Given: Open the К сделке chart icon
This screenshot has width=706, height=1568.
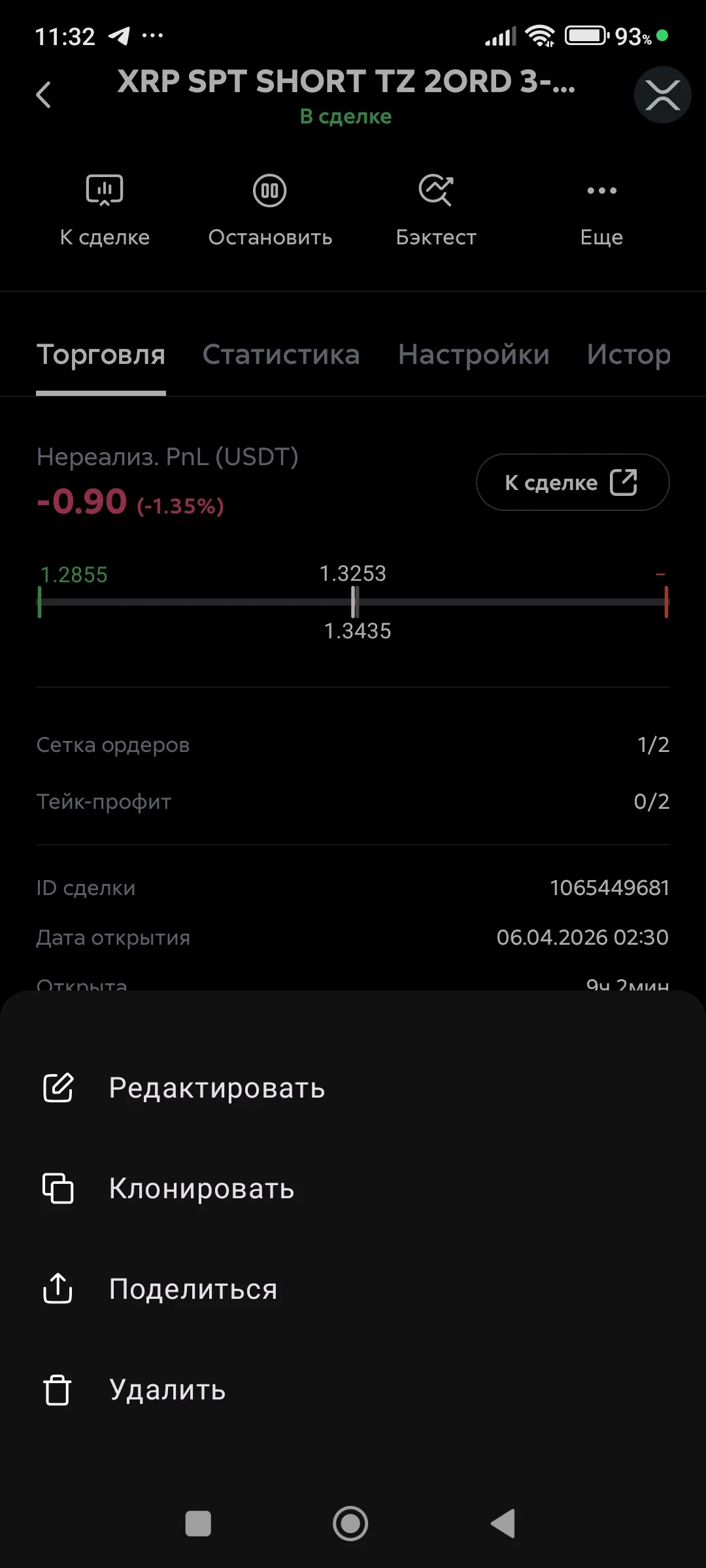Looking at the screenshot, I should (x=105, y=190).
